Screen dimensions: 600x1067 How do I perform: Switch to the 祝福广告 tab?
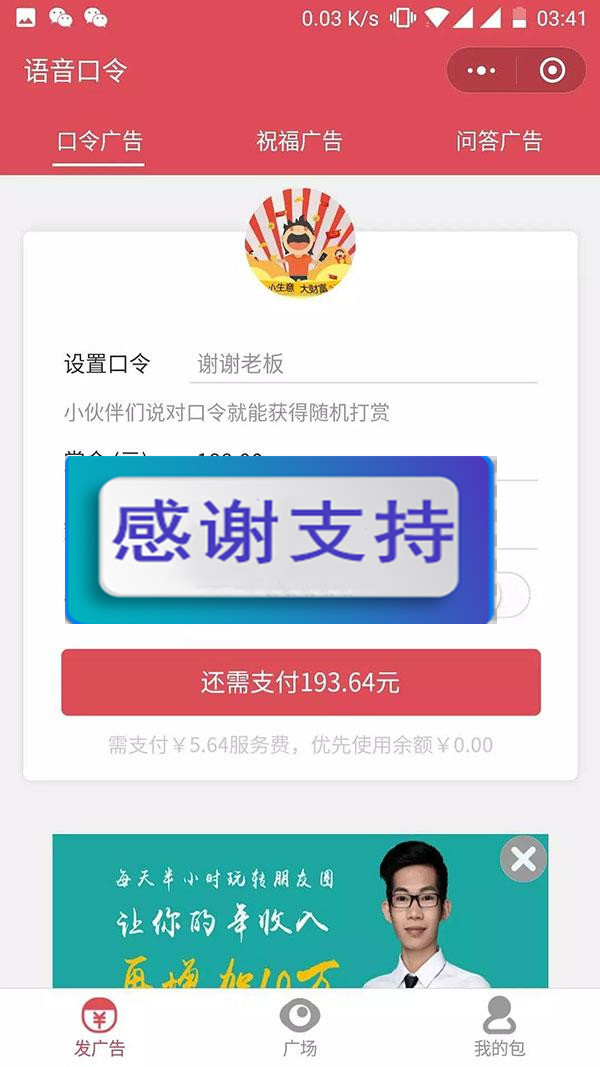click(299, 141)
